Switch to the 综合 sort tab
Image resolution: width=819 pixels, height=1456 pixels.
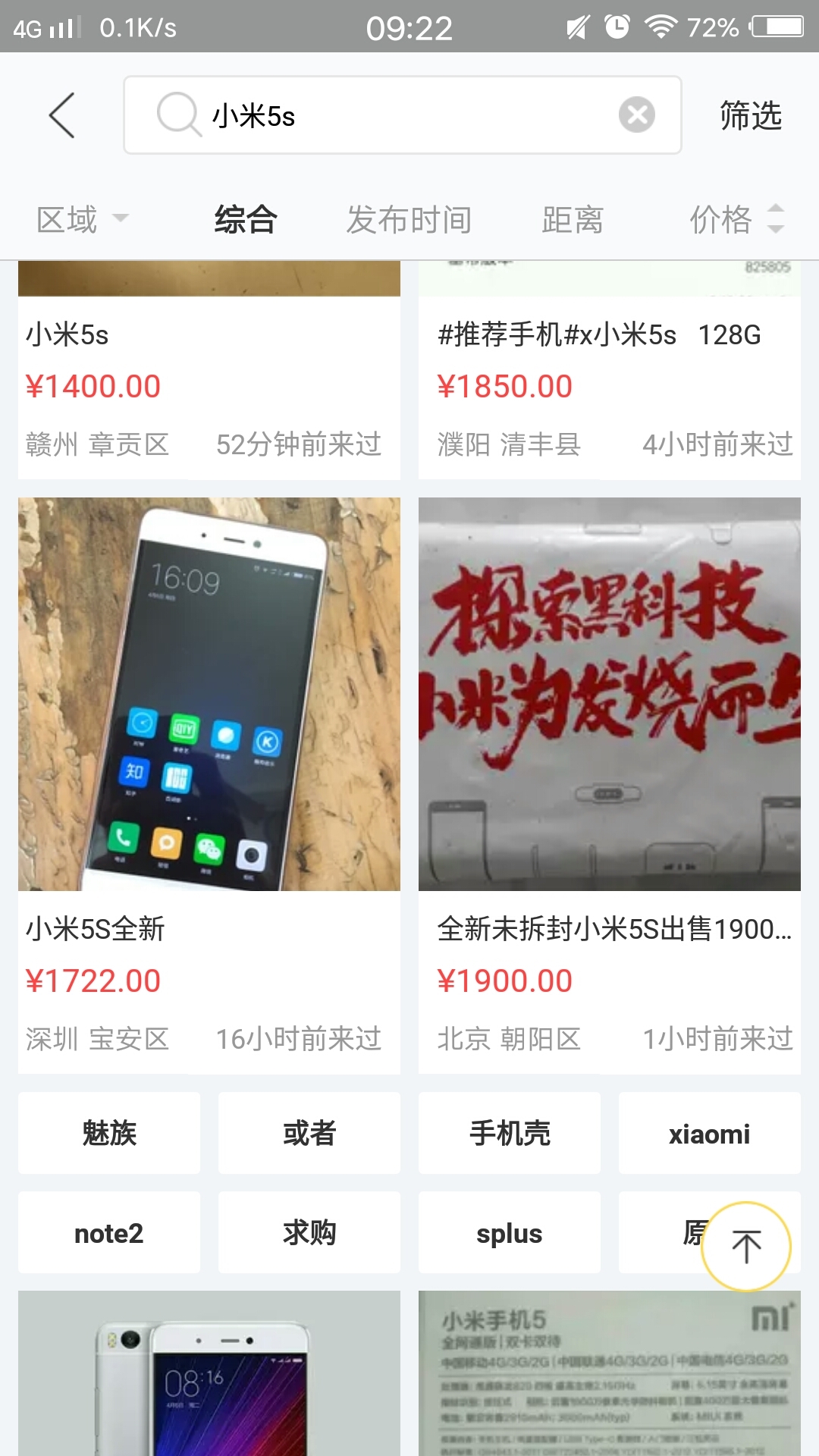(246, 220)
